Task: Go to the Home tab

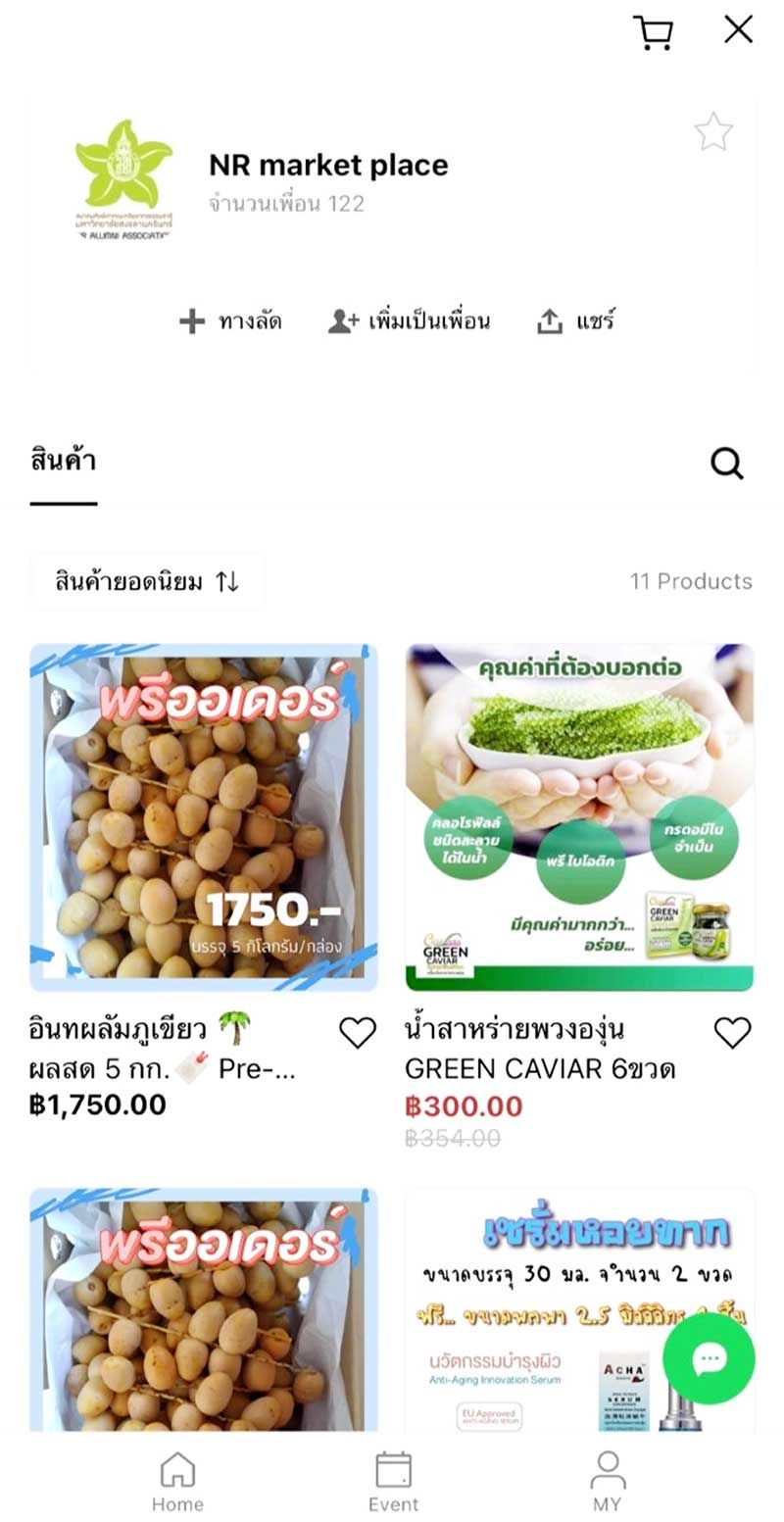Action: pos(177,1482)
